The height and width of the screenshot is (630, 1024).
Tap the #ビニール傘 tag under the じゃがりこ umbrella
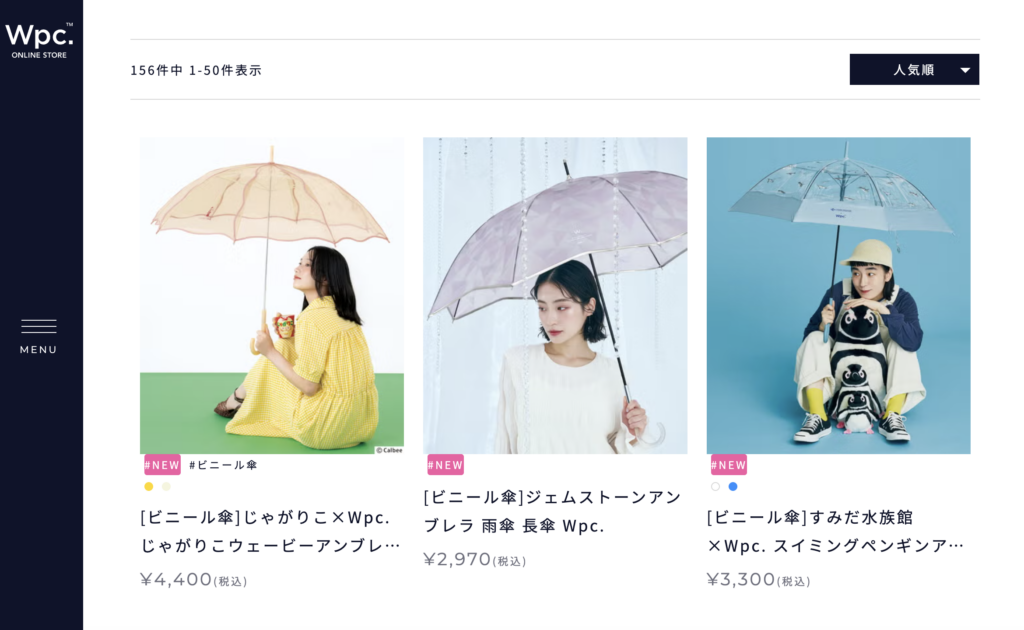pos(223,465)
